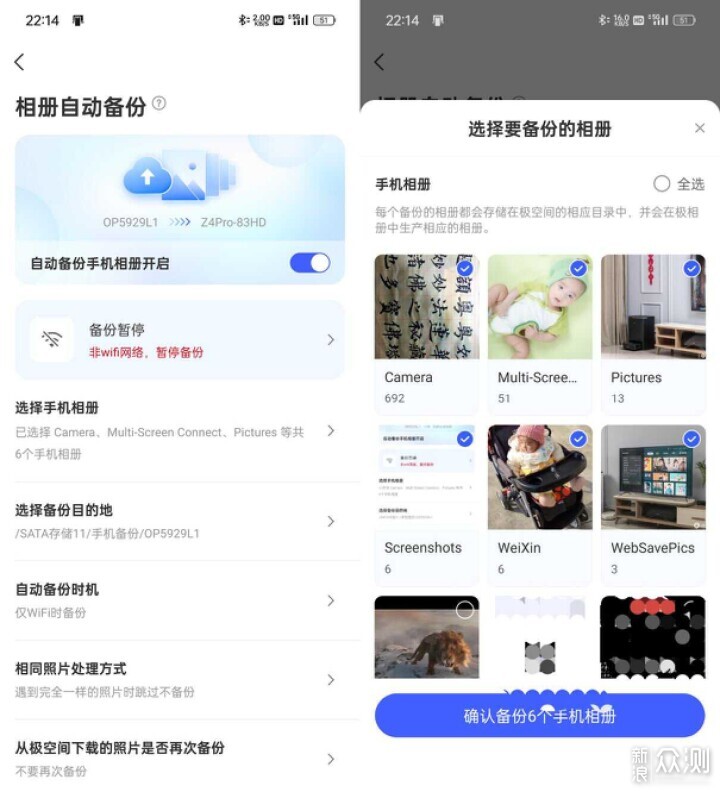Close the 选择要备份的相册 dialog

(x=700, y=129)
